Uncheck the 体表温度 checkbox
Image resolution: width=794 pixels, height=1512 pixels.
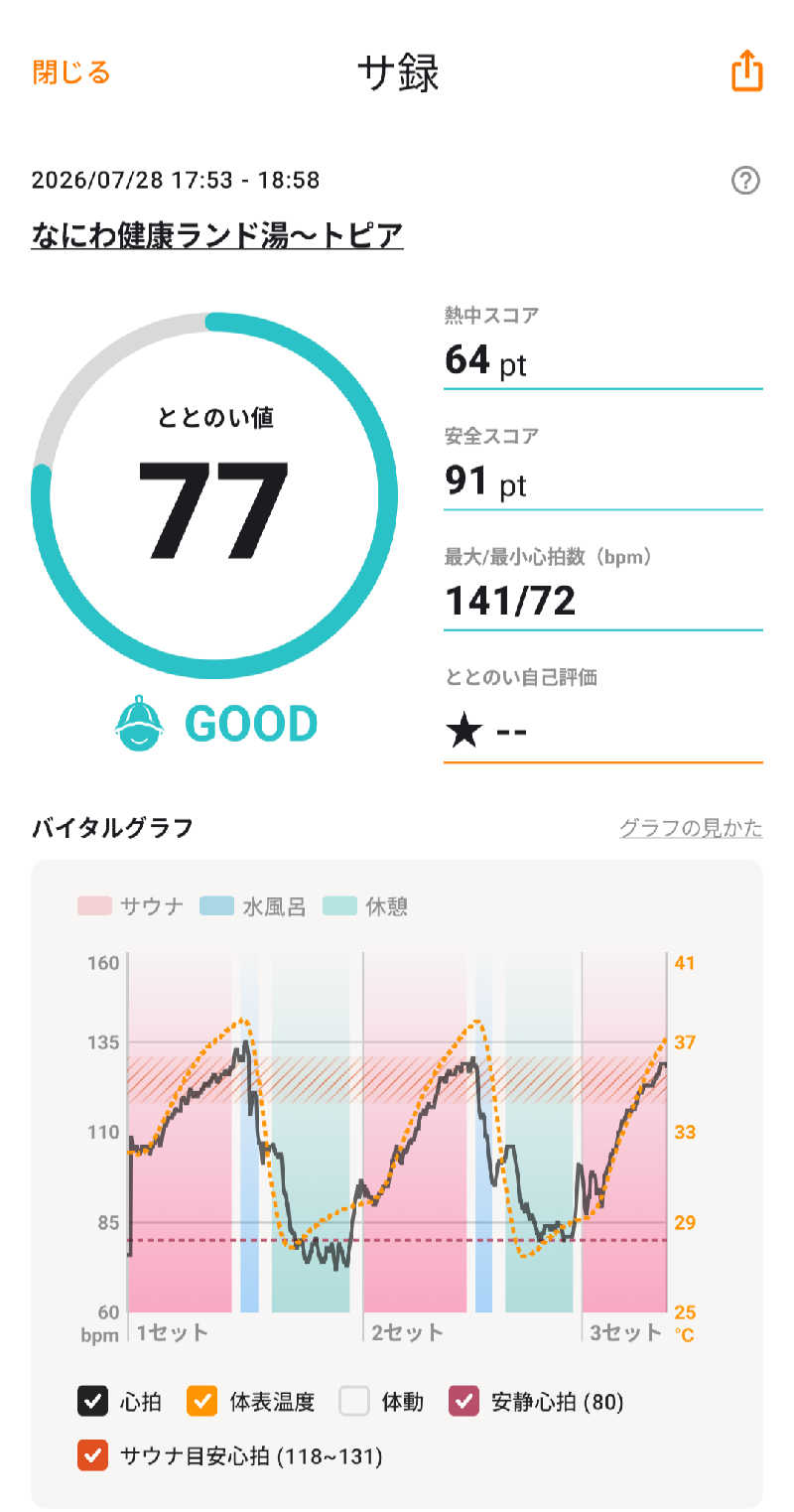click(202, 1402)
